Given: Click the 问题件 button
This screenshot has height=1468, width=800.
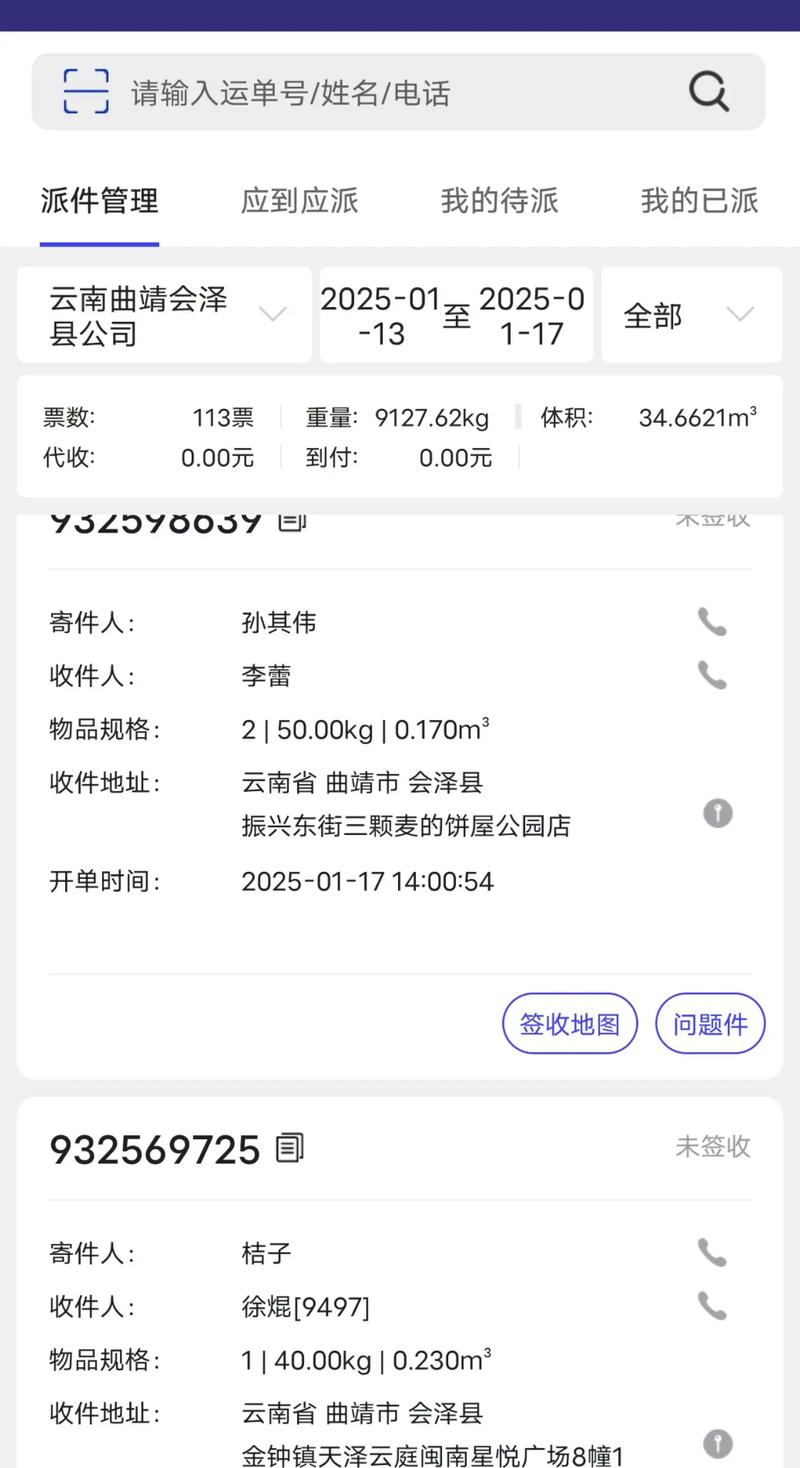Looking at the screenshot, I should pos(710,1023).
